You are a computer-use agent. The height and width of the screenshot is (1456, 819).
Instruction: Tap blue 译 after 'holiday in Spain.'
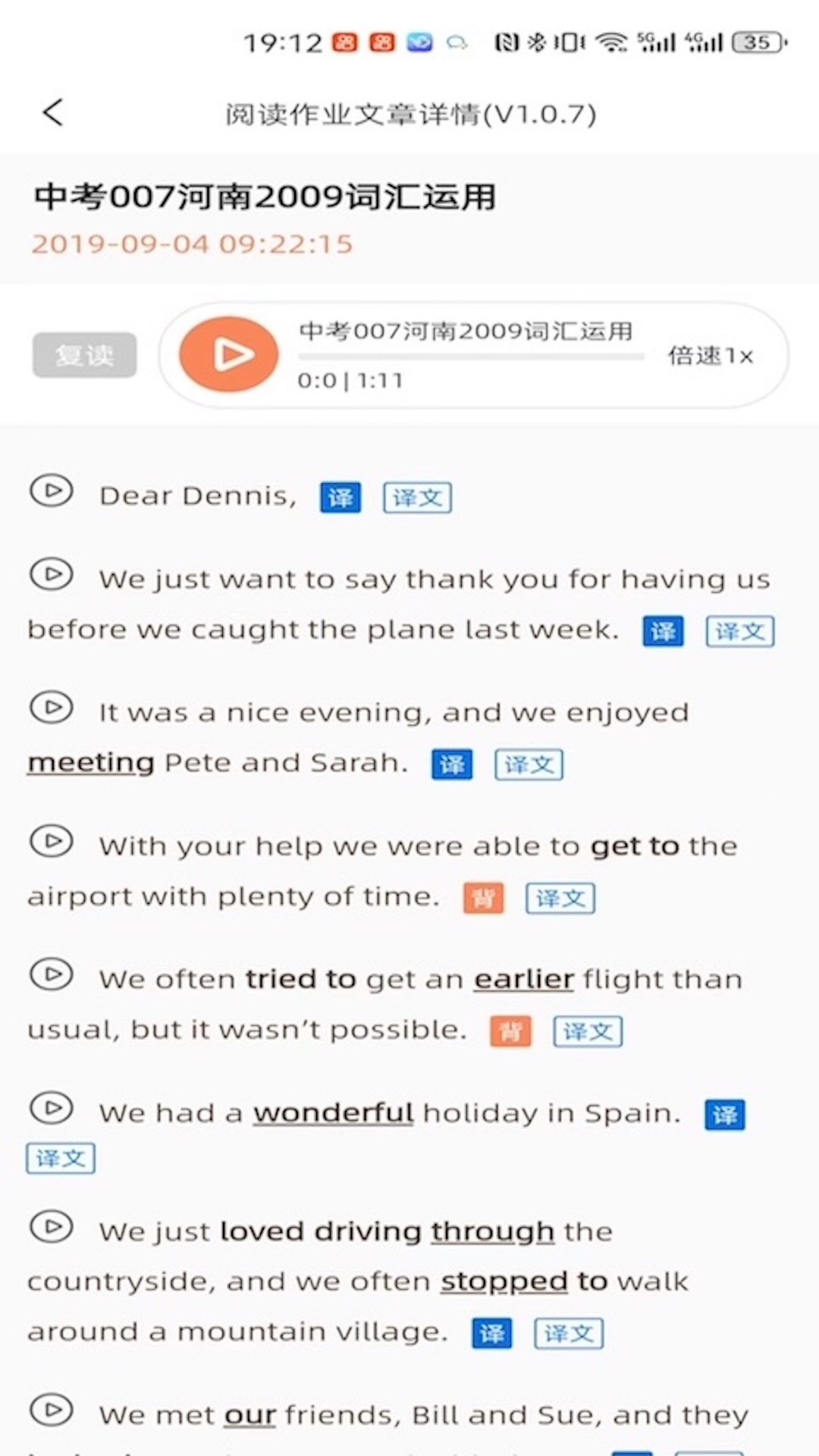[725, 1115]
